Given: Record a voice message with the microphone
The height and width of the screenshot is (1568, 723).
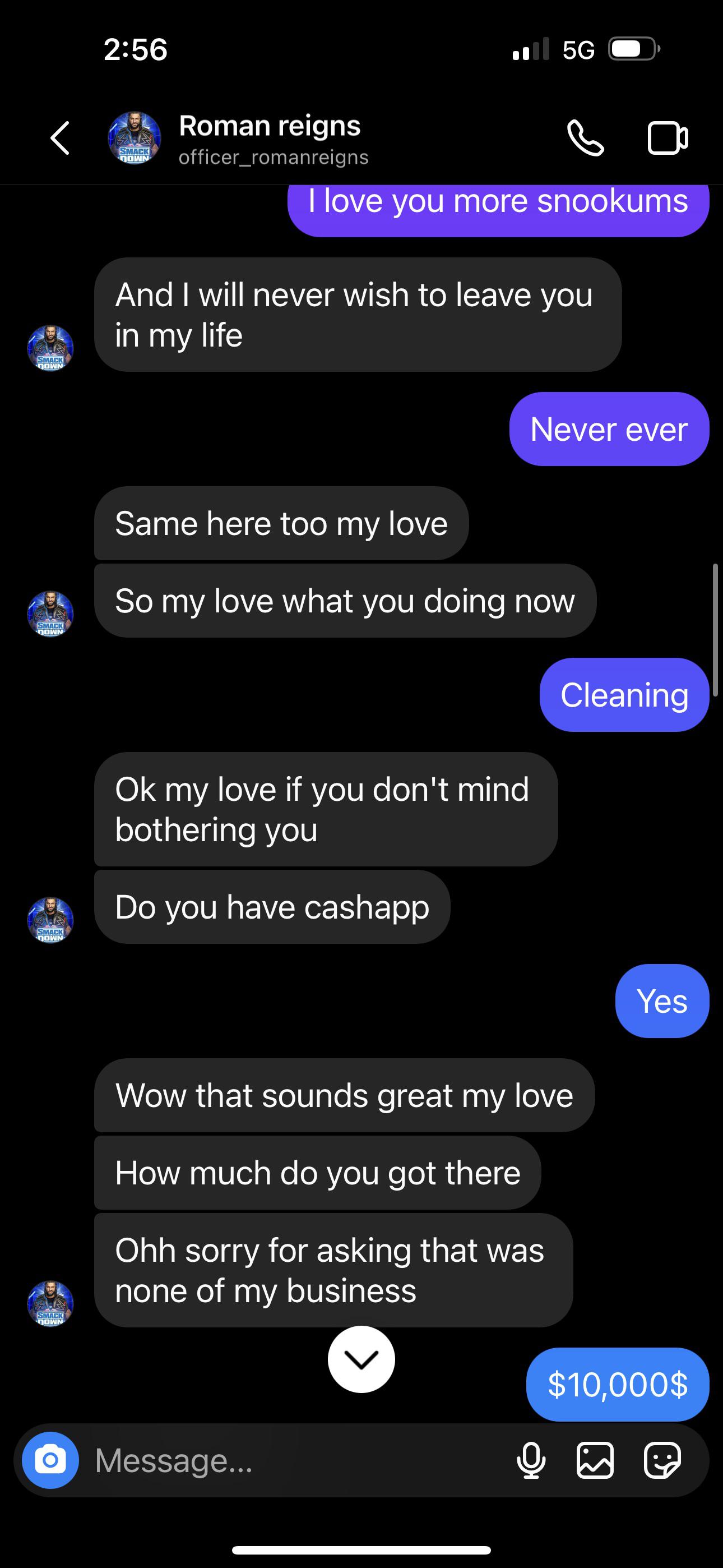Looking at the screenshot, I should click(x=531, y=1460).
